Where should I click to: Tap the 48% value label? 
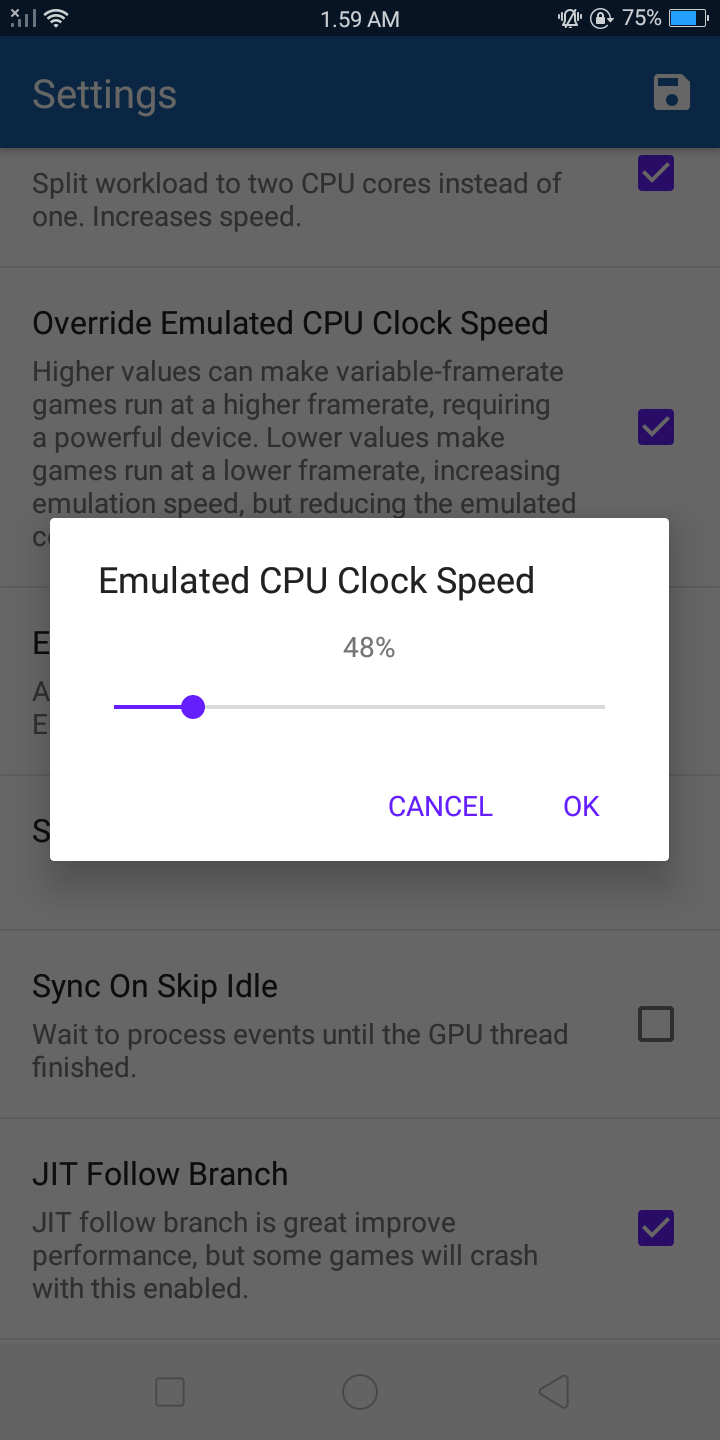click(369, 647)
